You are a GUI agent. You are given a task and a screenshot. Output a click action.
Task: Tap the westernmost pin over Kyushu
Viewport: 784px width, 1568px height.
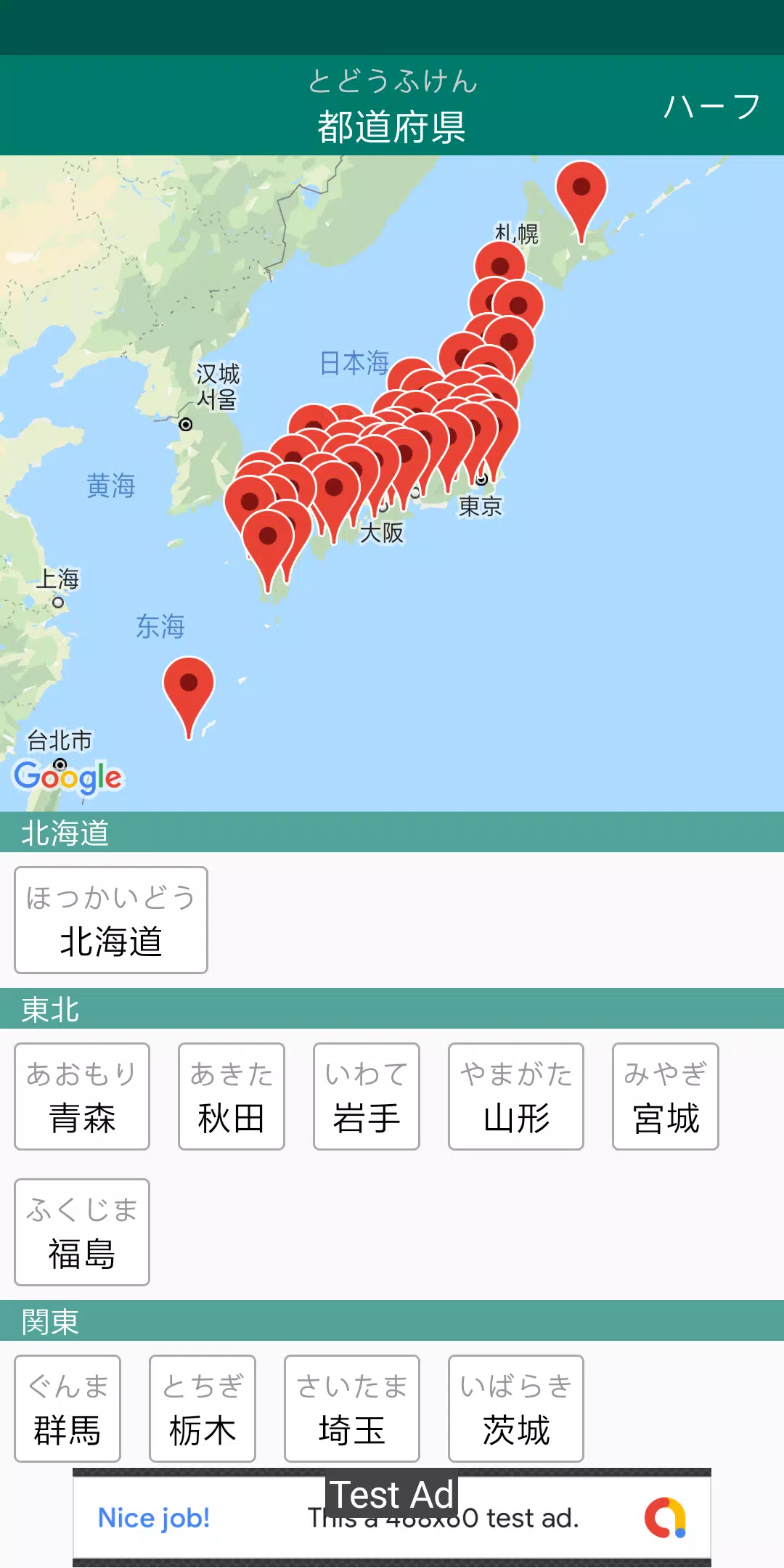250,501
